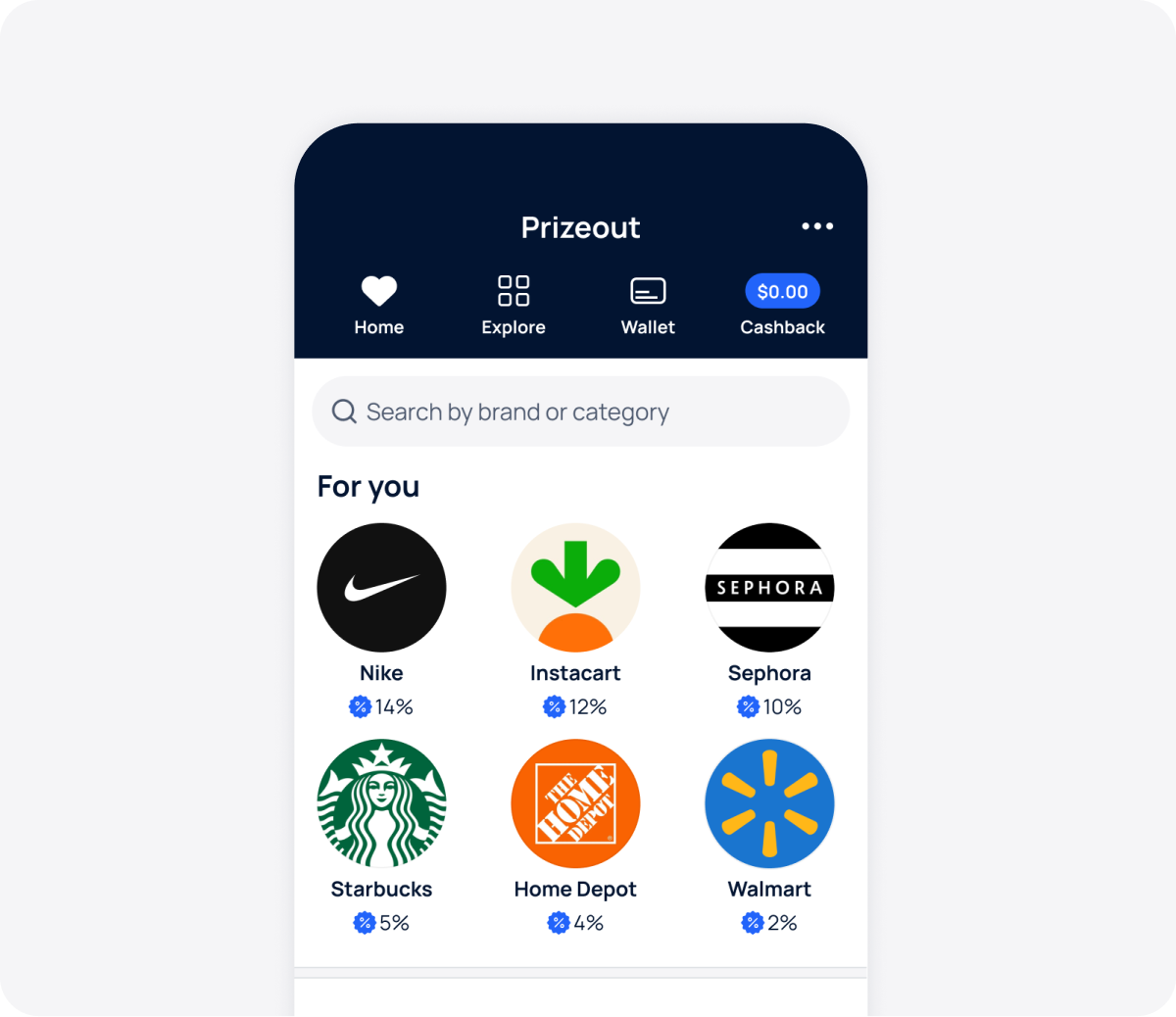View the $0.00 Cashback balance

(x=782, y=305)
